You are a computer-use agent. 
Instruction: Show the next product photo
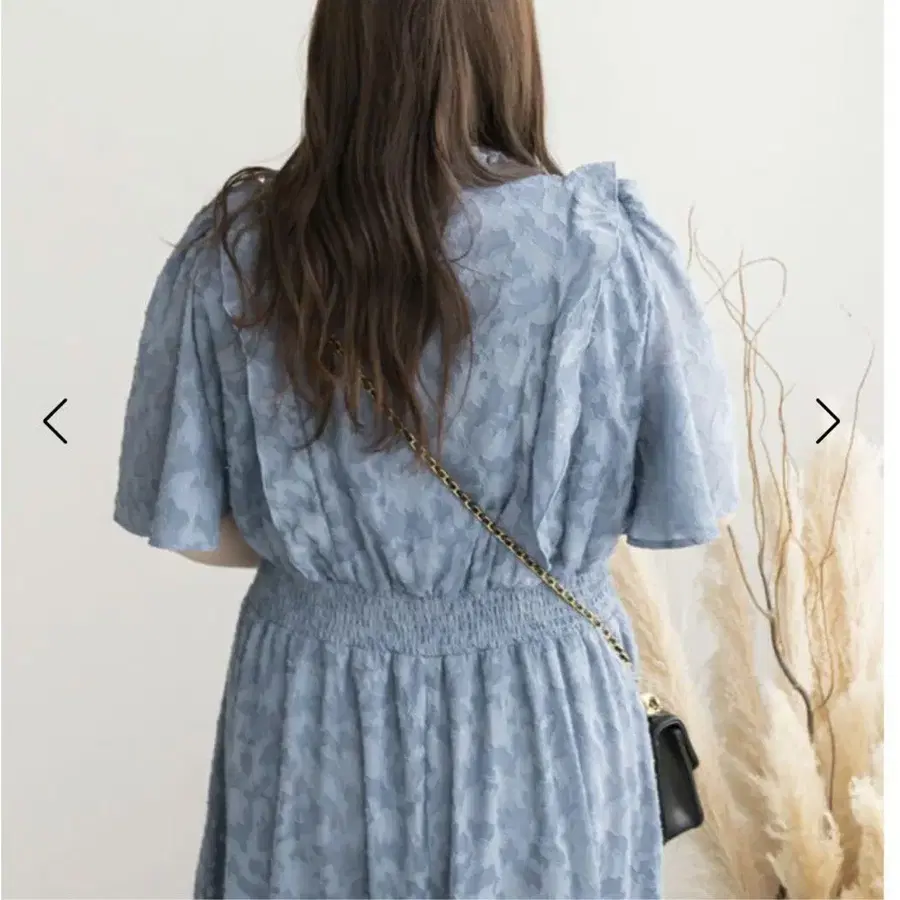[828, 421]
